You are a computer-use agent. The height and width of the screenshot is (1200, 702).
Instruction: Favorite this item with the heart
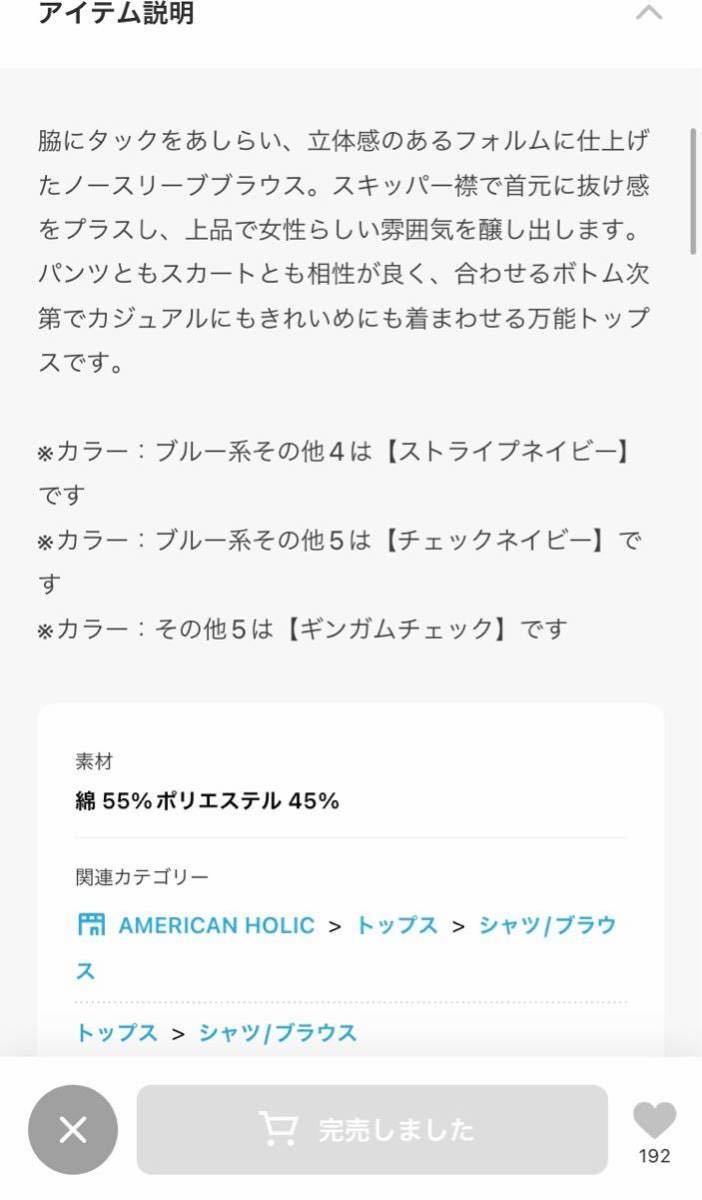pos(655,1121)
